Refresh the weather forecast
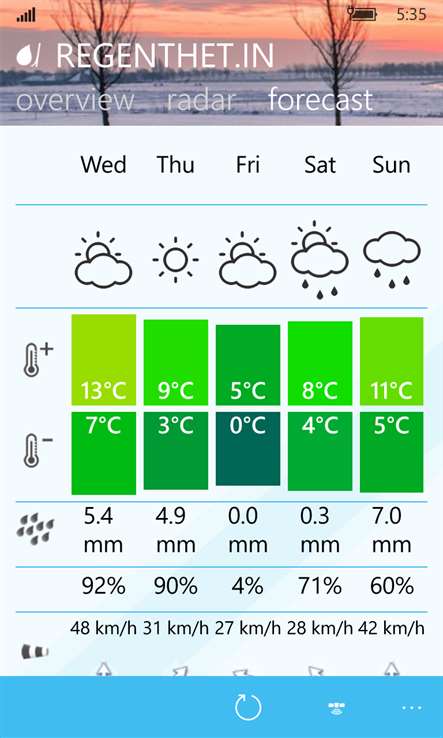This screenshot has height=738, width=443. click(x=248, y=707)
